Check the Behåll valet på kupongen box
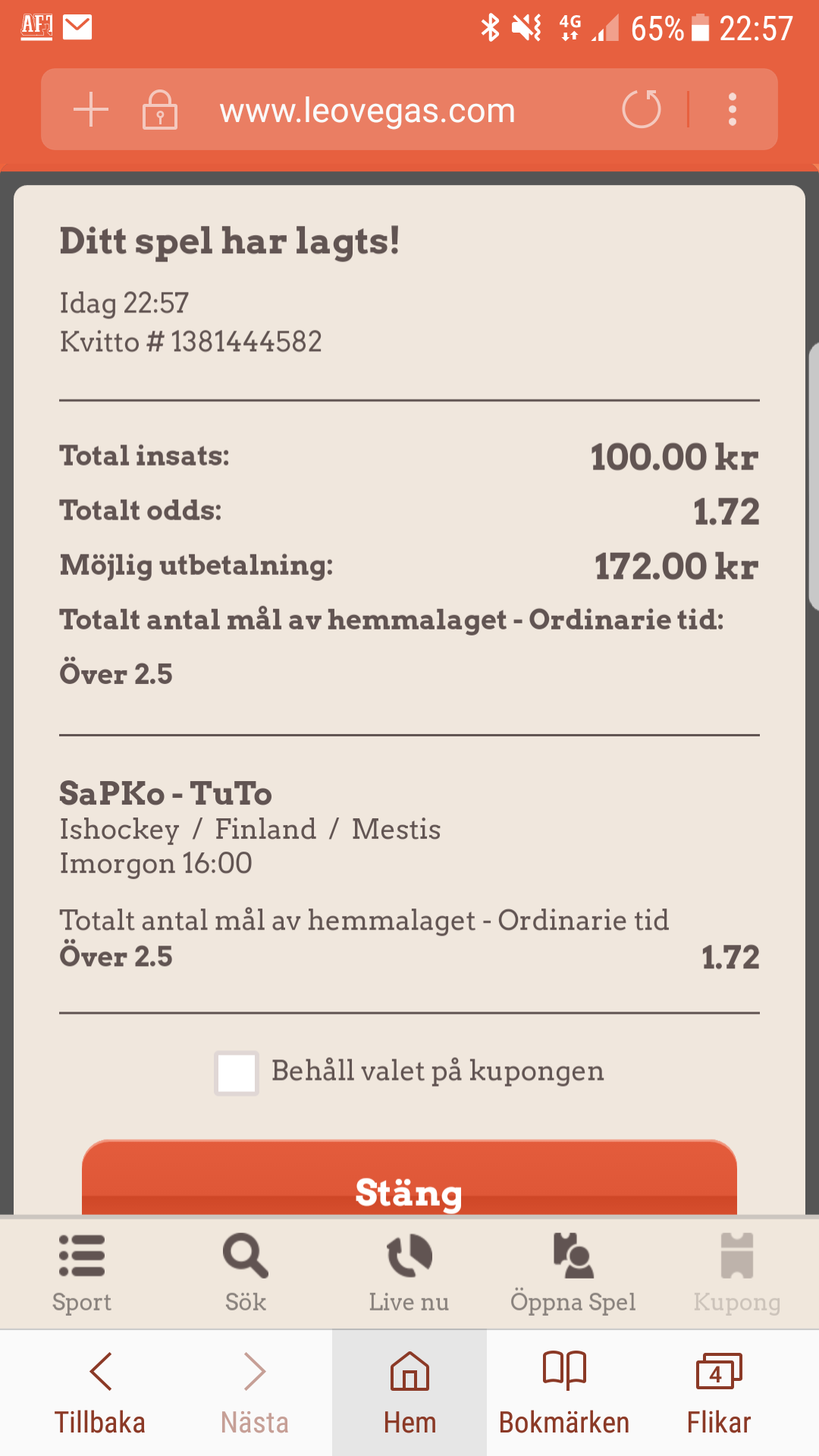This screenshot has height=1456, width=819. tap(237, 1073)
